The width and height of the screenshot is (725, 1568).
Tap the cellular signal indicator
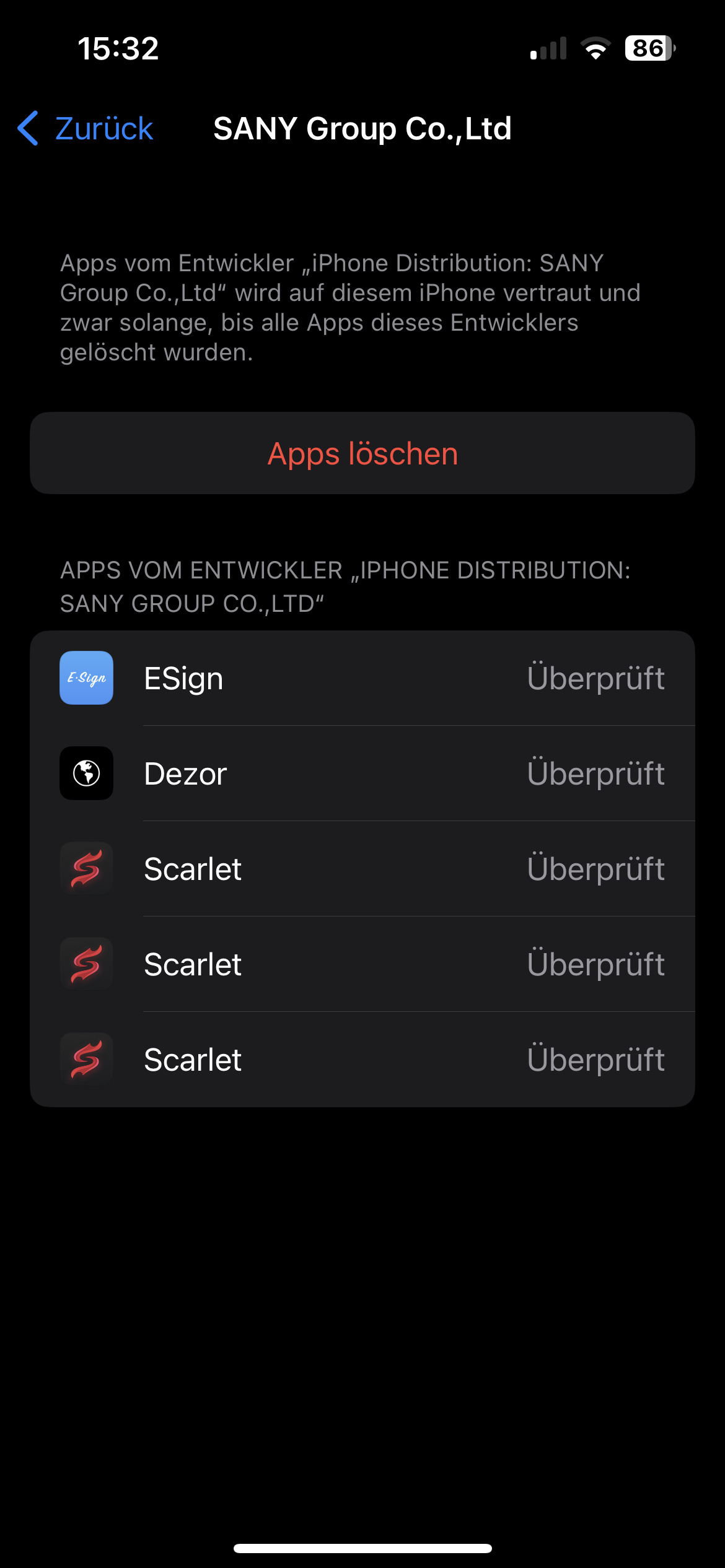[548, 48]
